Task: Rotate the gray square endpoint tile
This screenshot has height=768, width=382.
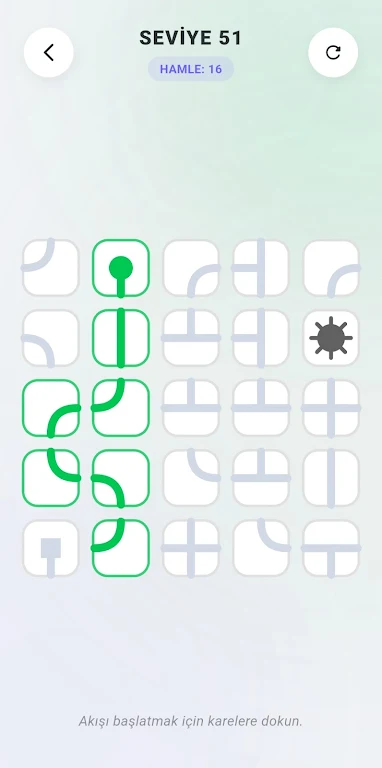Action: [50, 548]
